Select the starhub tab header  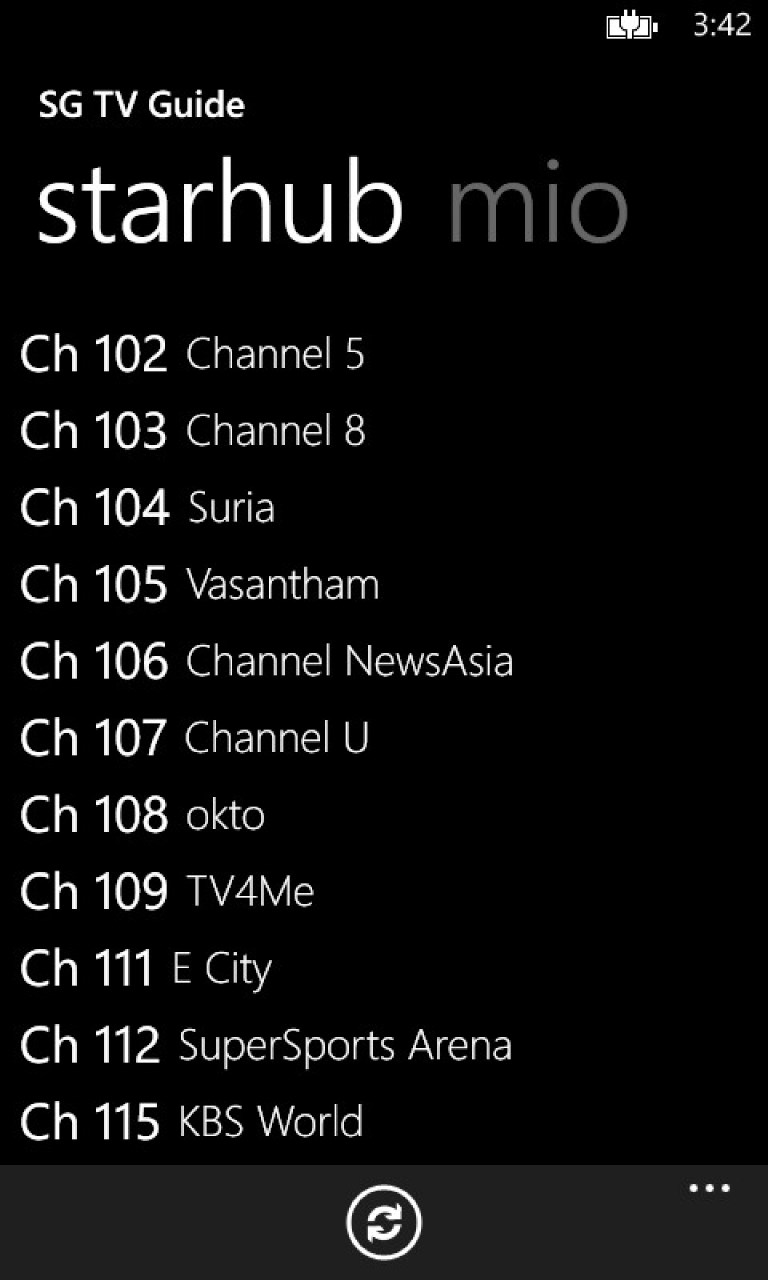pos(222,205)
